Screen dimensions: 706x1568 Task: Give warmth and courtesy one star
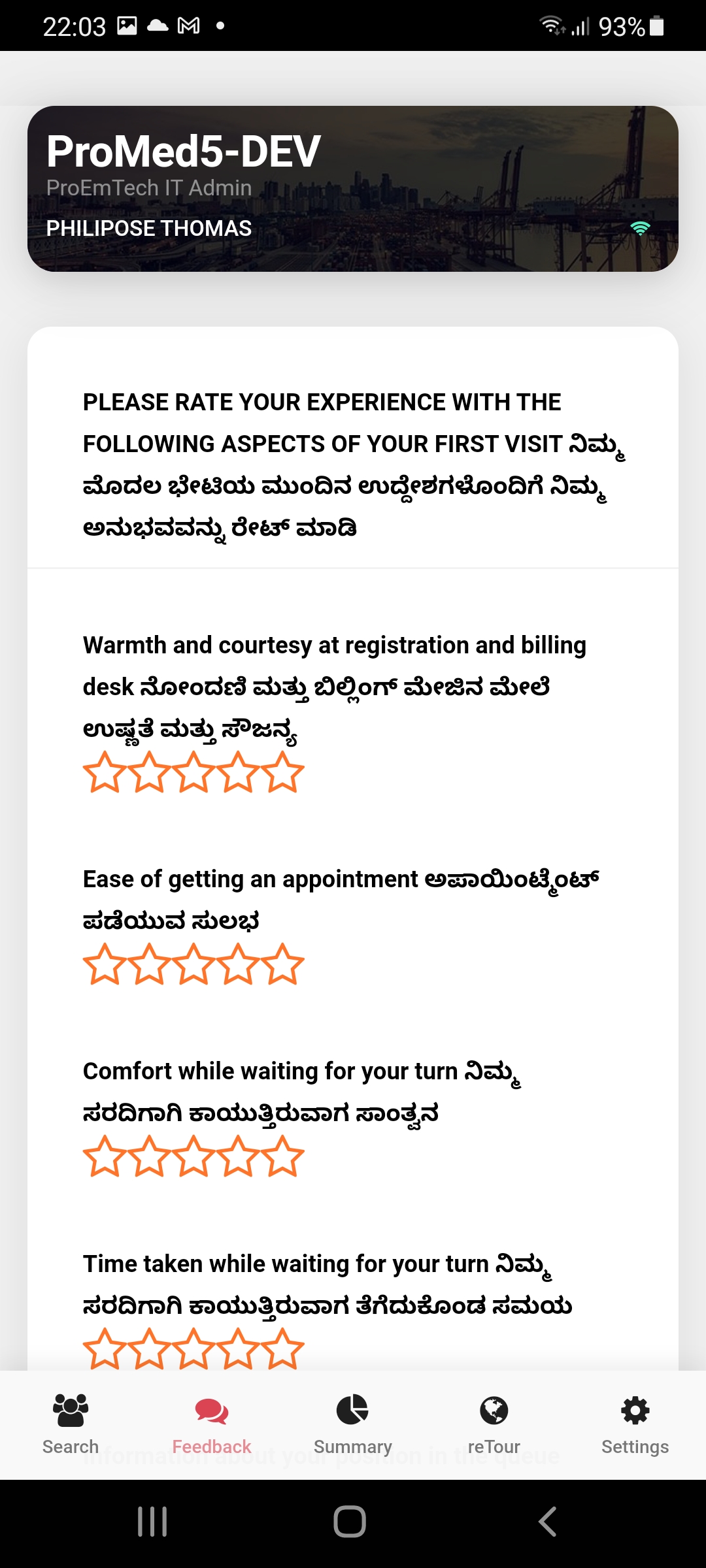click(x=105, y=773)
